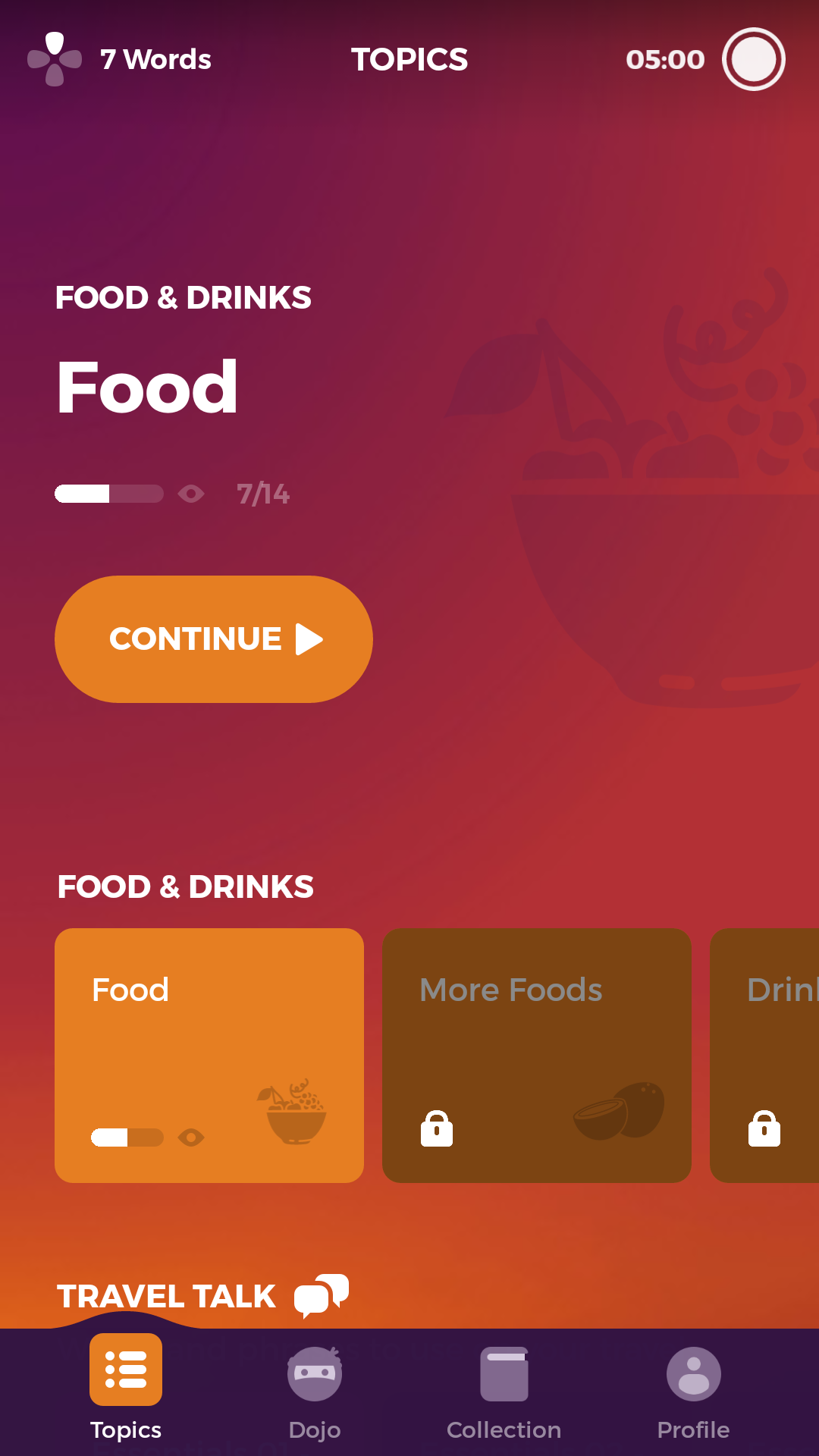Tap the Drops clover logo
819x1456 pixels.
coord(53,59)
